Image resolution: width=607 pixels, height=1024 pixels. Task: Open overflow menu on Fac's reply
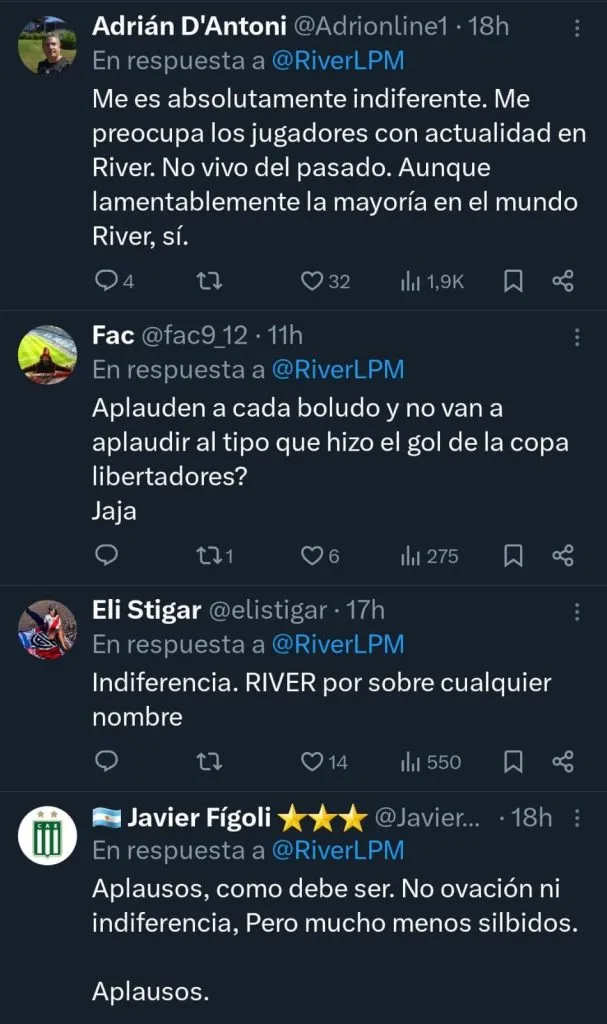click(x=576, y=337)
